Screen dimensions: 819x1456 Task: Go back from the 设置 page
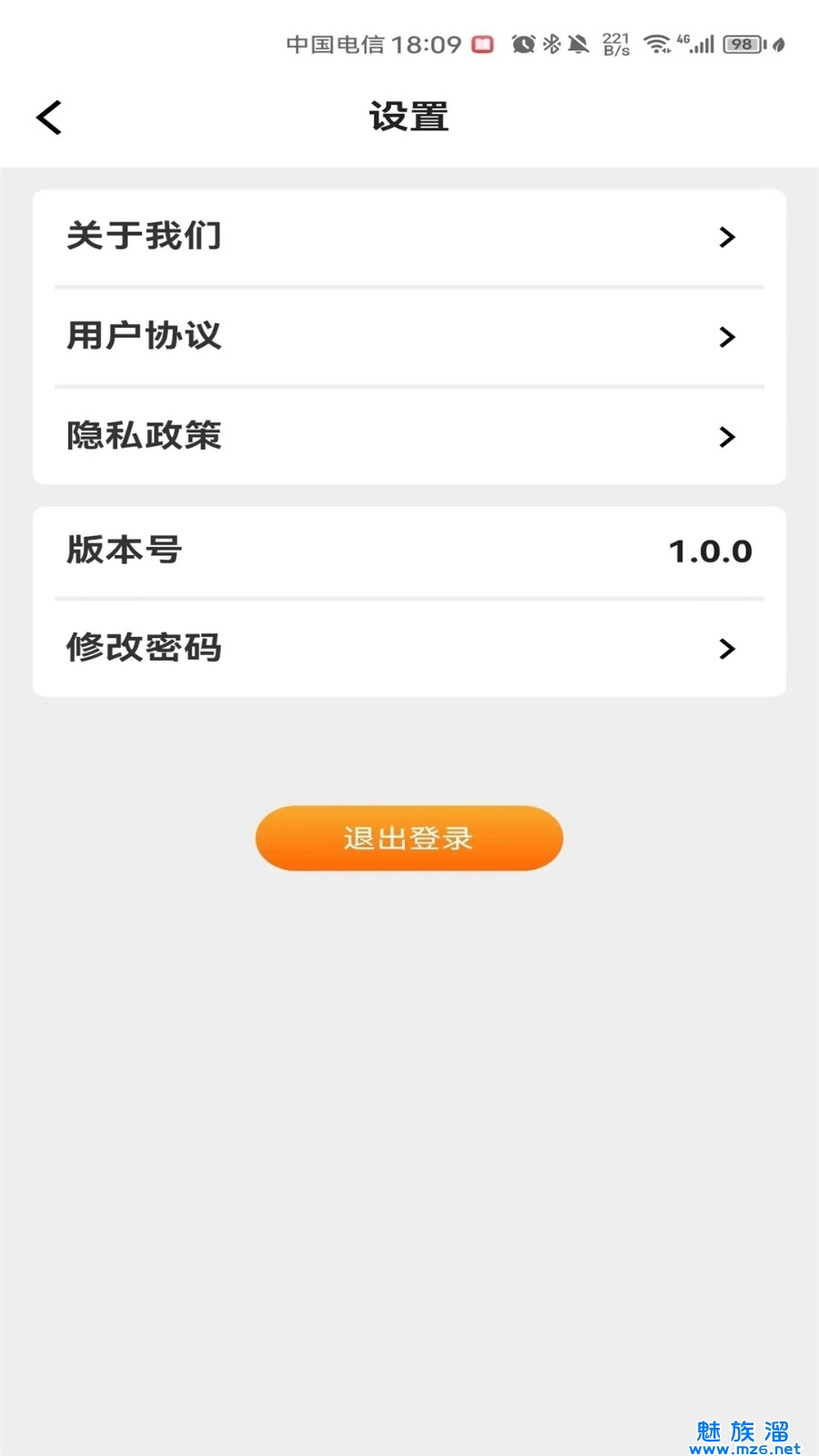(49, 117)
